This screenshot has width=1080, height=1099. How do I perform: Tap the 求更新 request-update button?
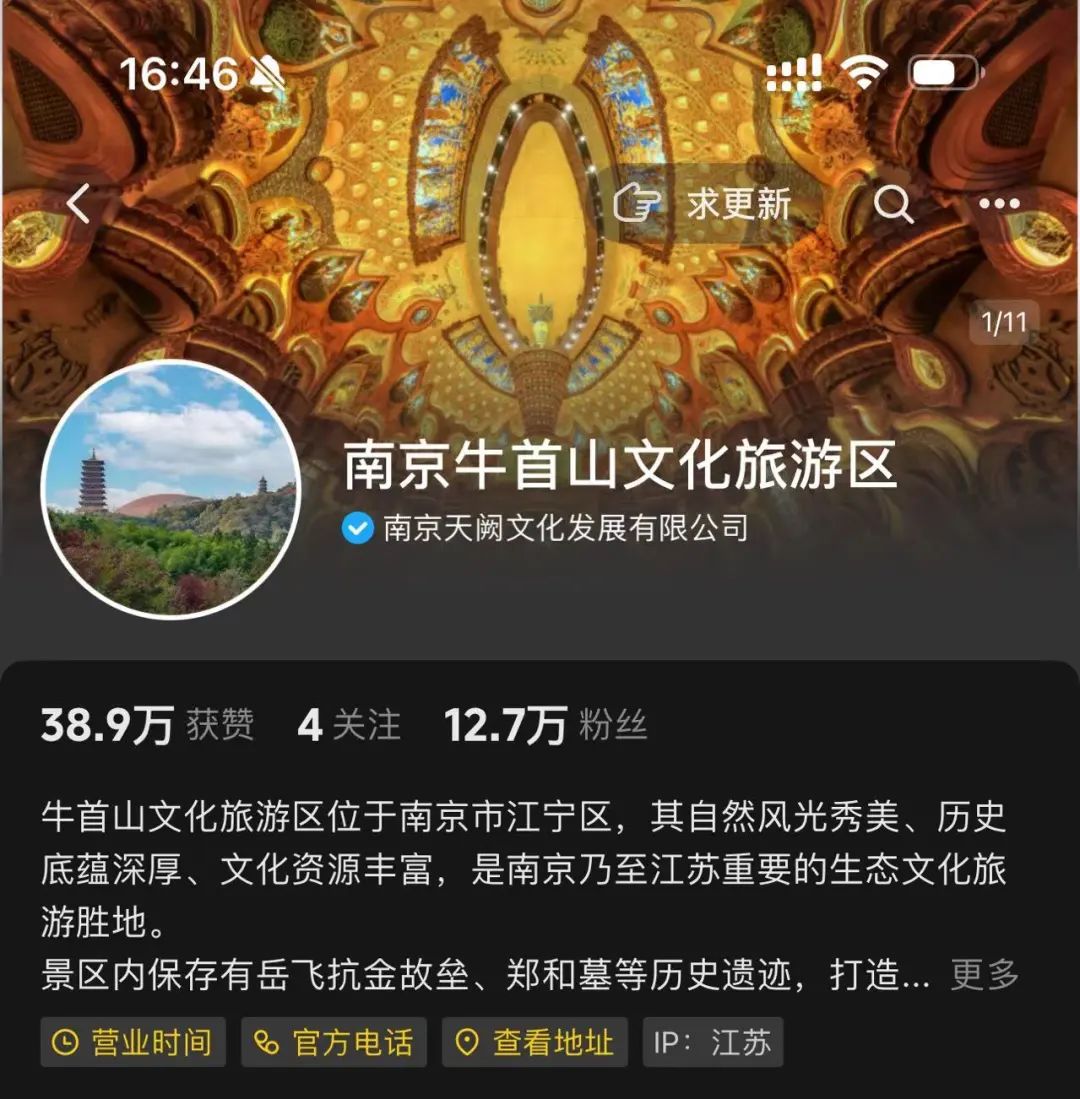tap(704, 205)
